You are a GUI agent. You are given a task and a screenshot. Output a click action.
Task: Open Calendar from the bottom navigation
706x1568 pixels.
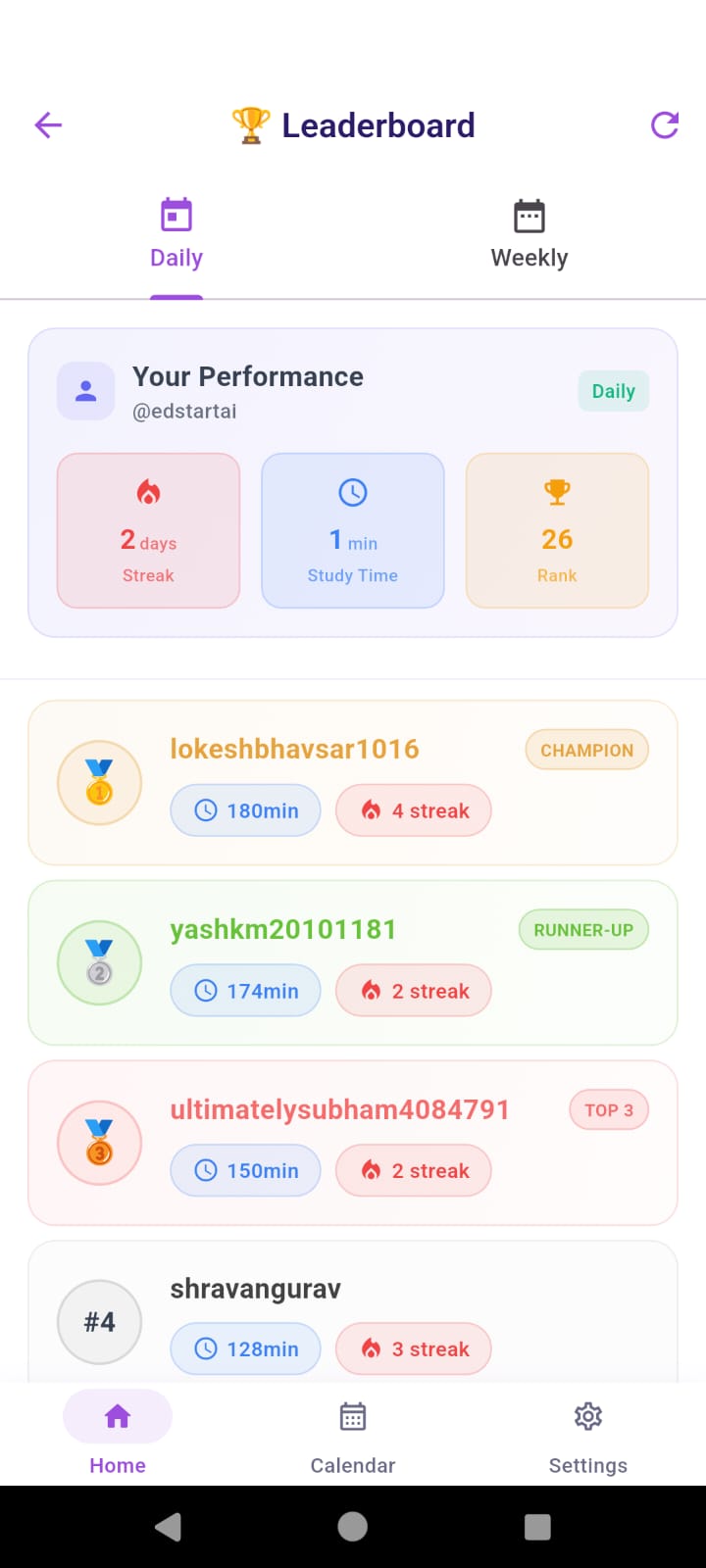point(352,1436)
